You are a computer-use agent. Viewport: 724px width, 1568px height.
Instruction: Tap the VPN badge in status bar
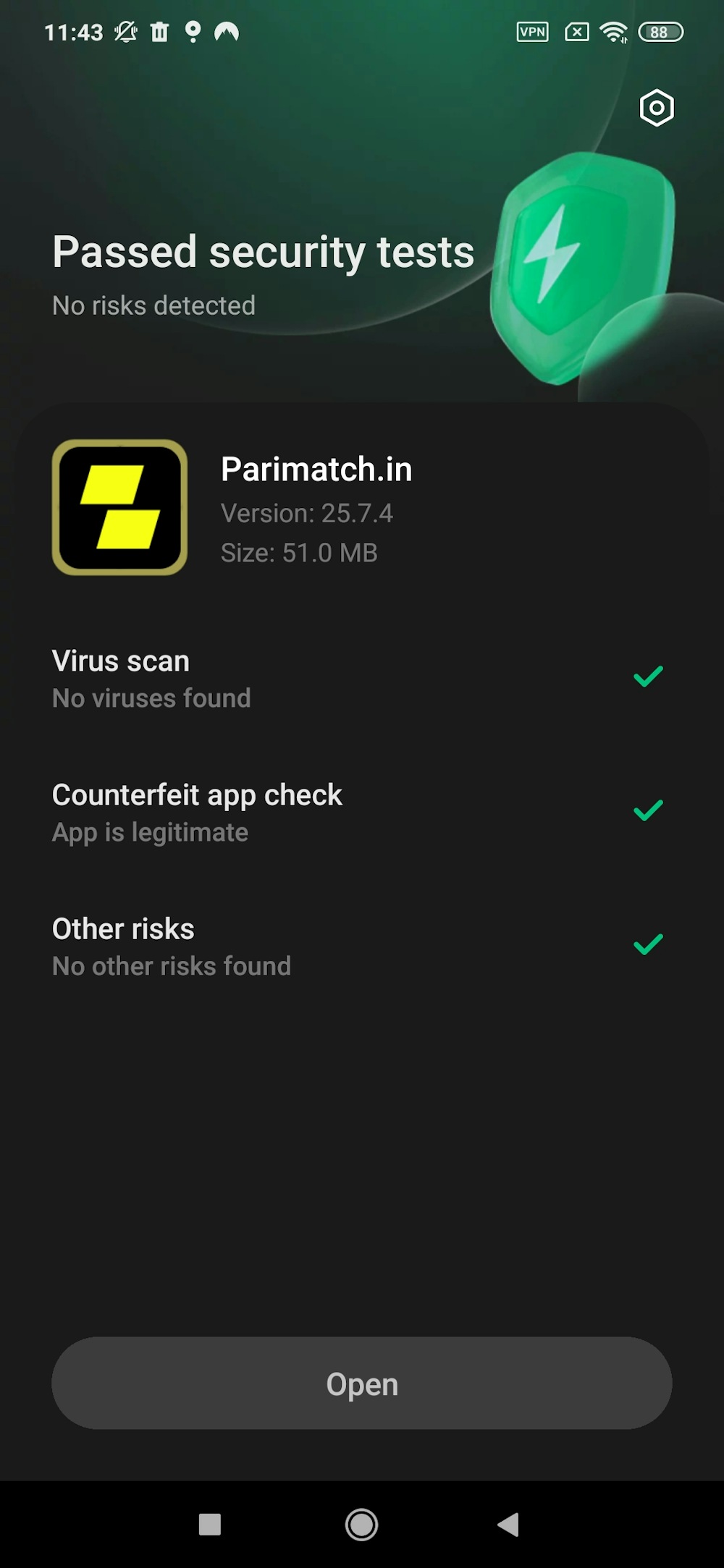(531, 32)
